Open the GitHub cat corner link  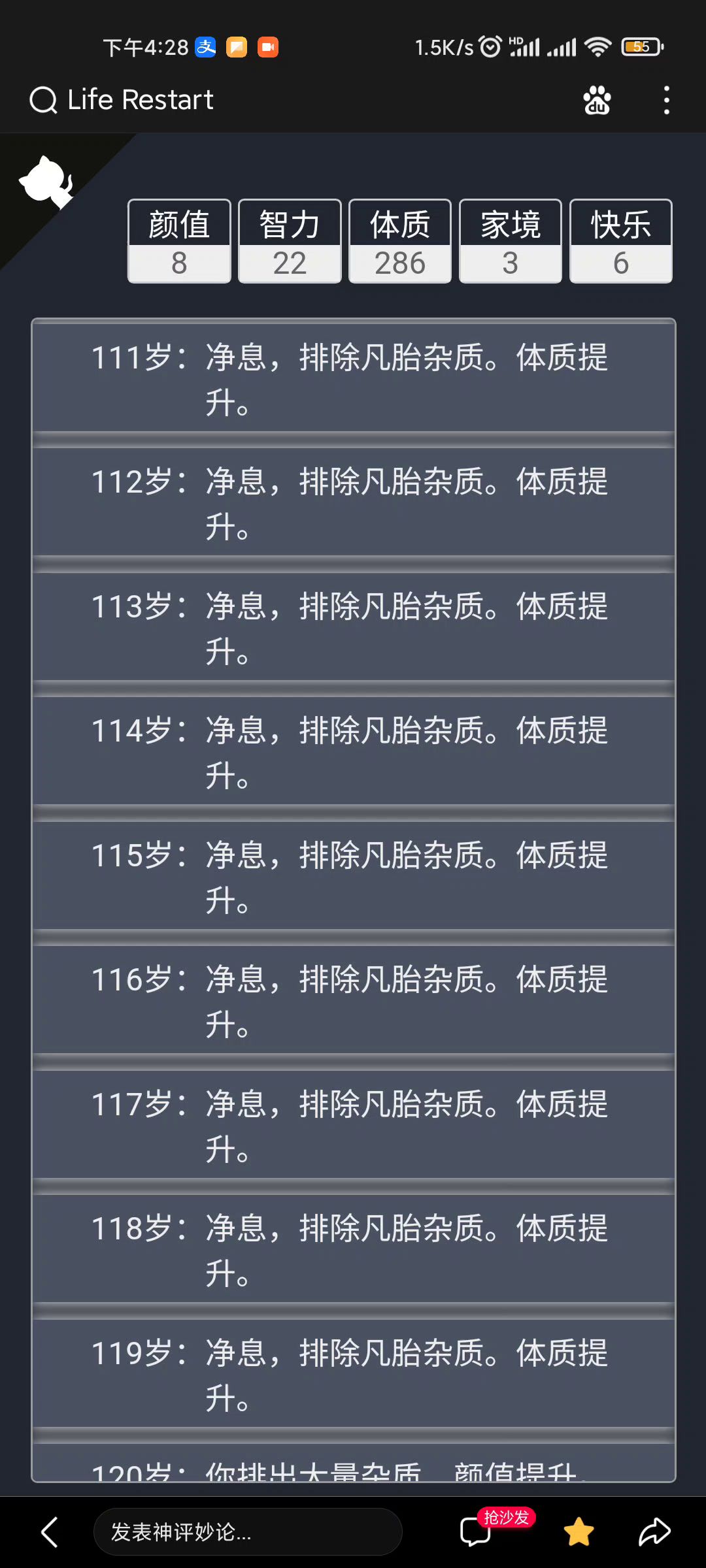46,182
